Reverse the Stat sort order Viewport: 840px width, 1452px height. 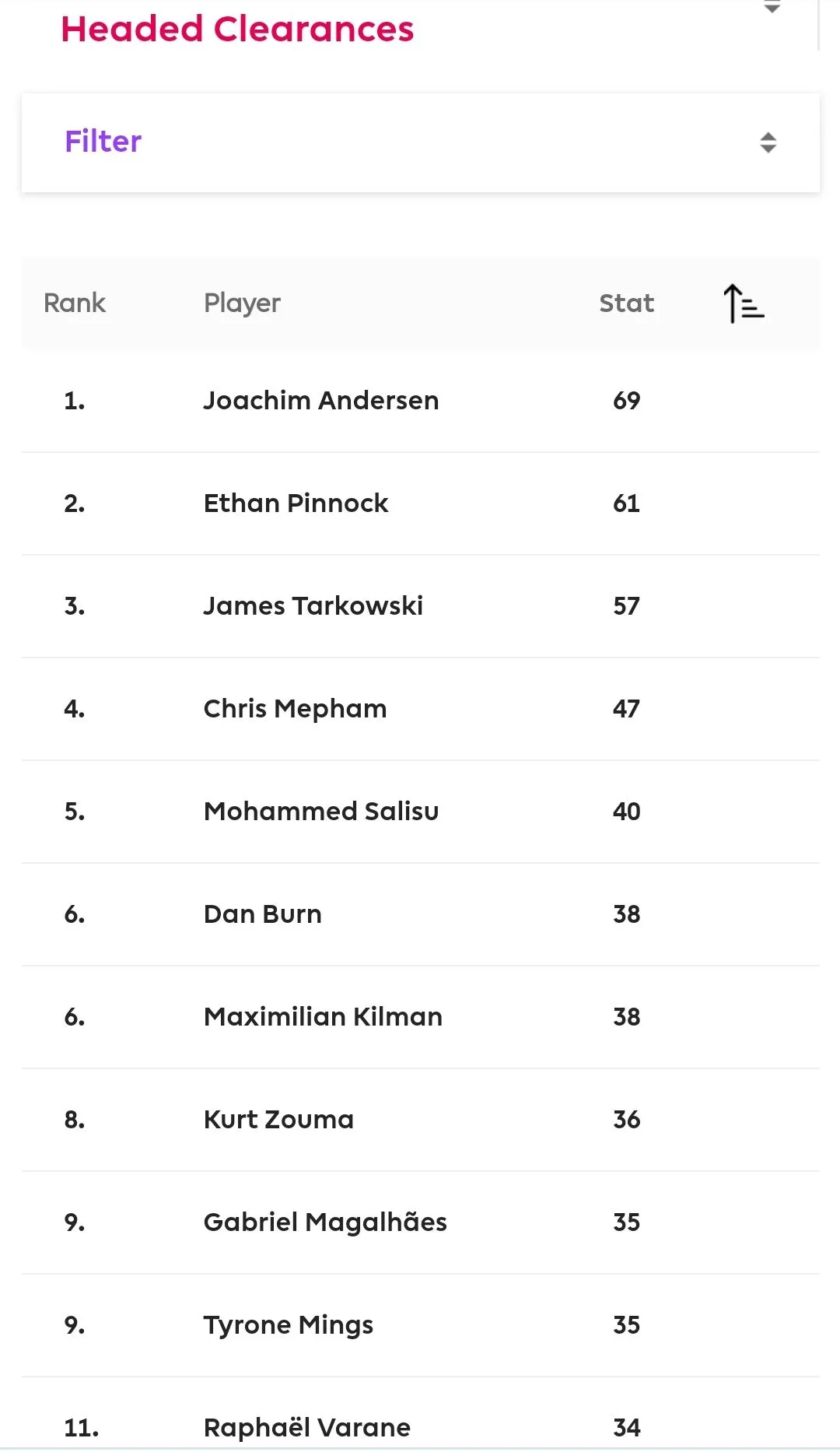click(x=744, y=303)
